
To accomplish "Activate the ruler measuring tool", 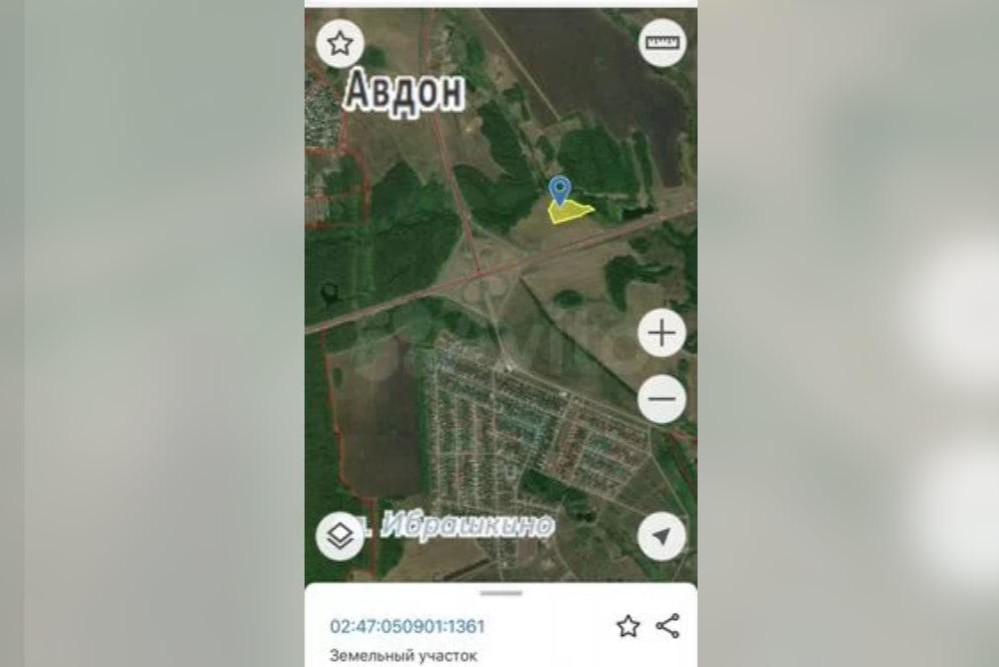I will 662,43.
